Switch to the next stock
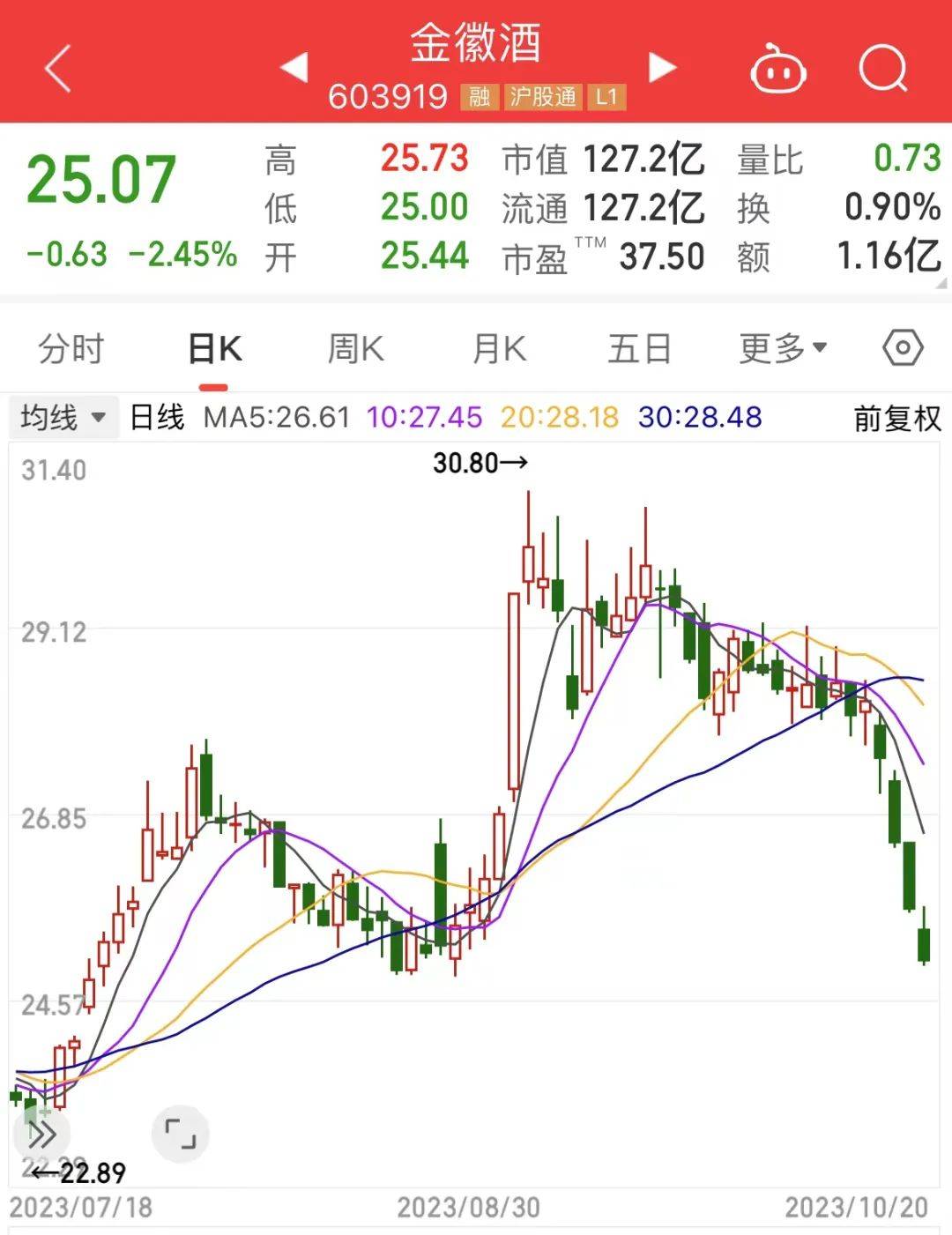 point(662,67)
